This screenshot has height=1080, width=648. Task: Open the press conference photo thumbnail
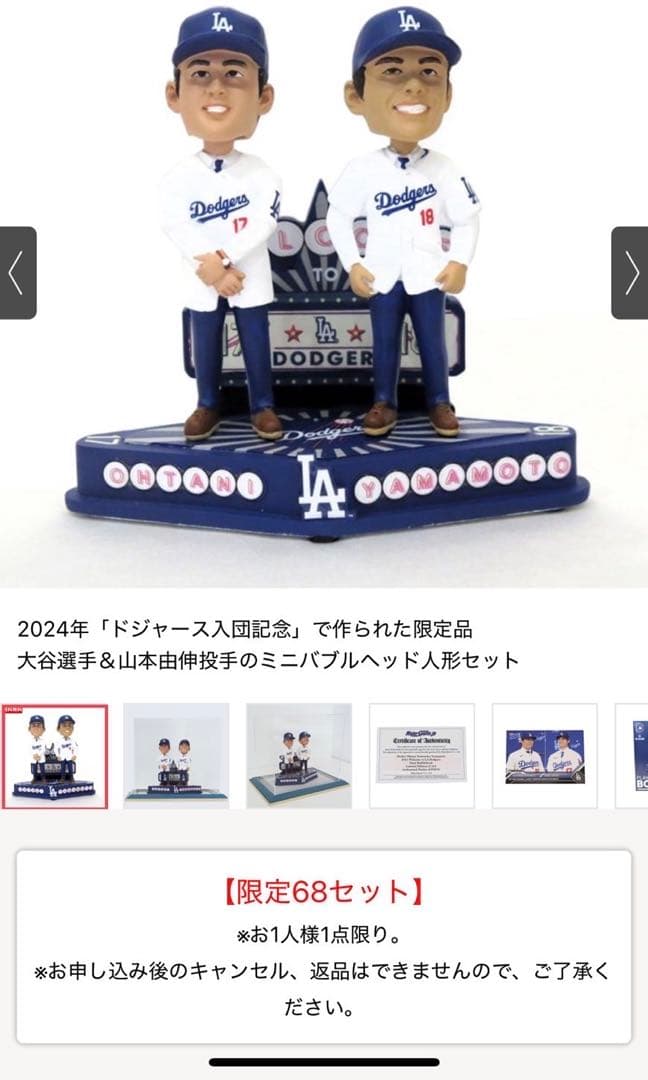click(x=544, y=756)
